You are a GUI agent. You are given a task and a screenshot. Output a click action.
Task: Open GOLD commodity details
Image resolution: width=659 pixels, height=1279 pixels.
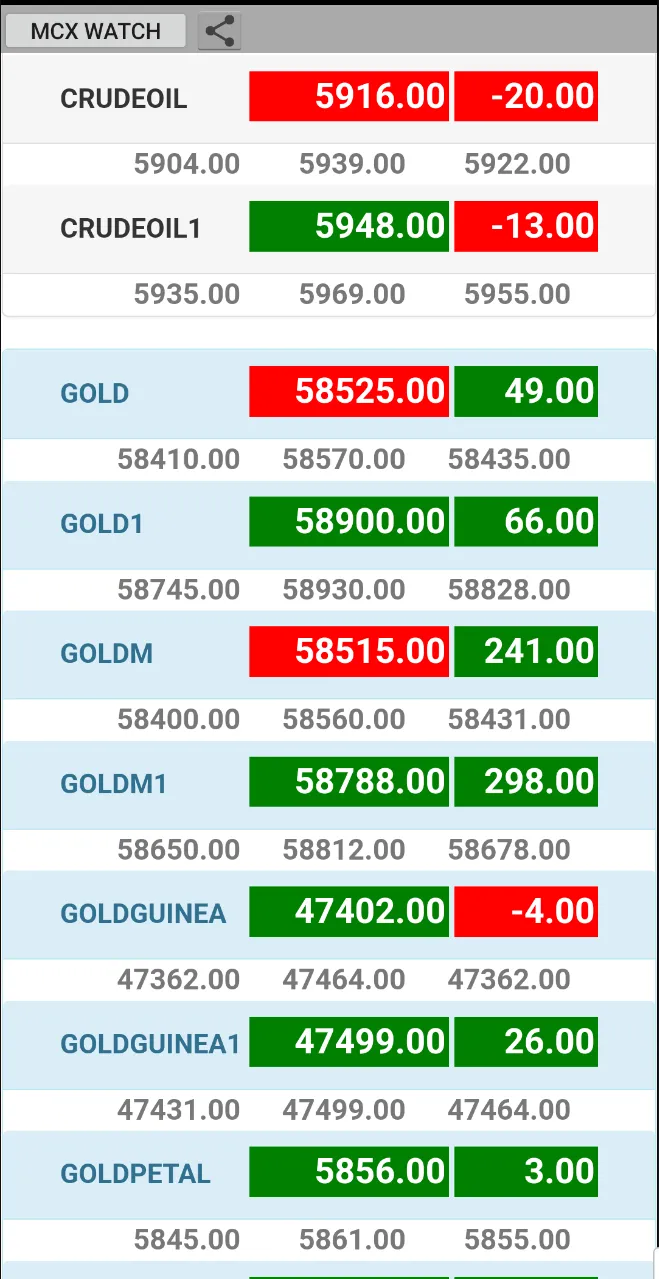click(95, 393)
